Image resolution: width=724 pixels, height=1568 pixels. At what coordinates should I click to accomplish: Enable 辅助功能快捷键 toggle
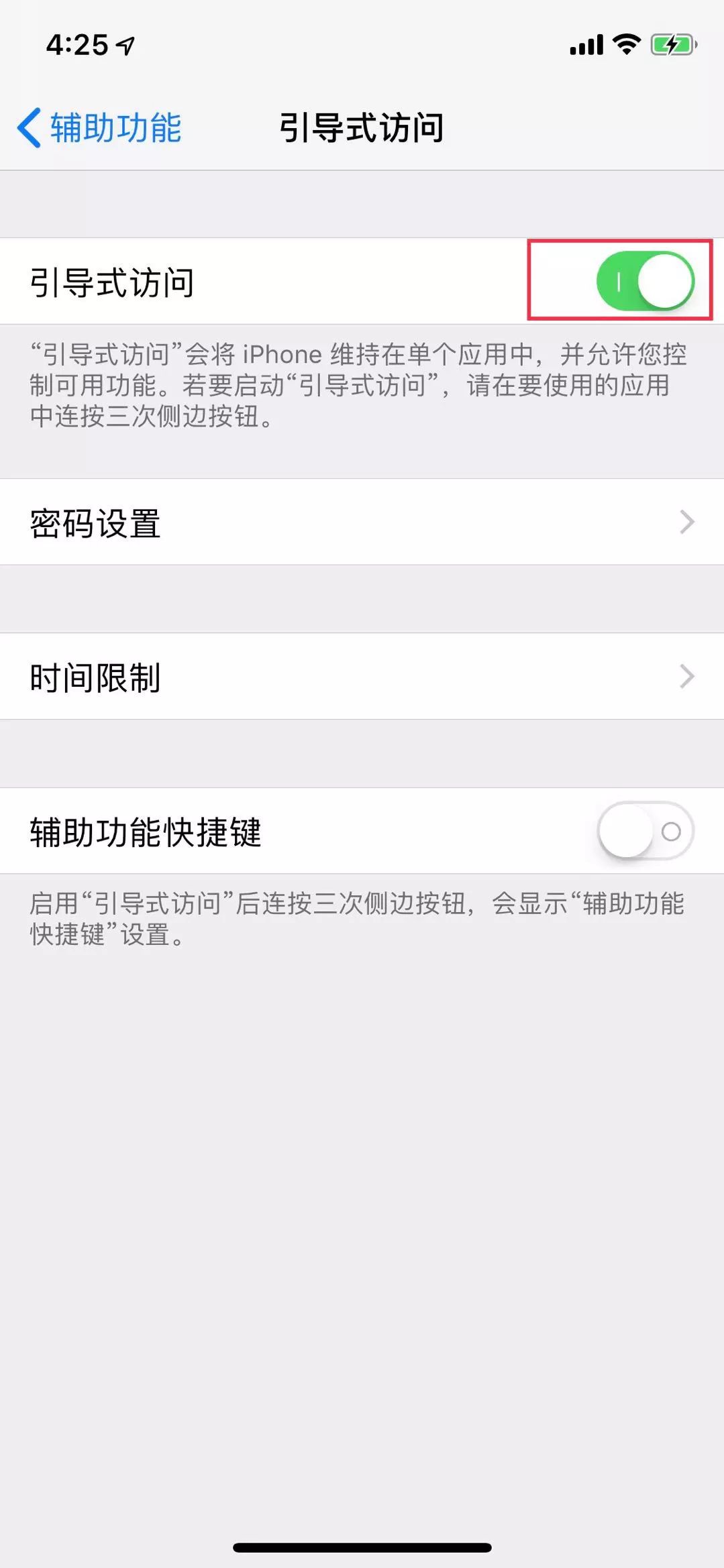click(645, 831)
